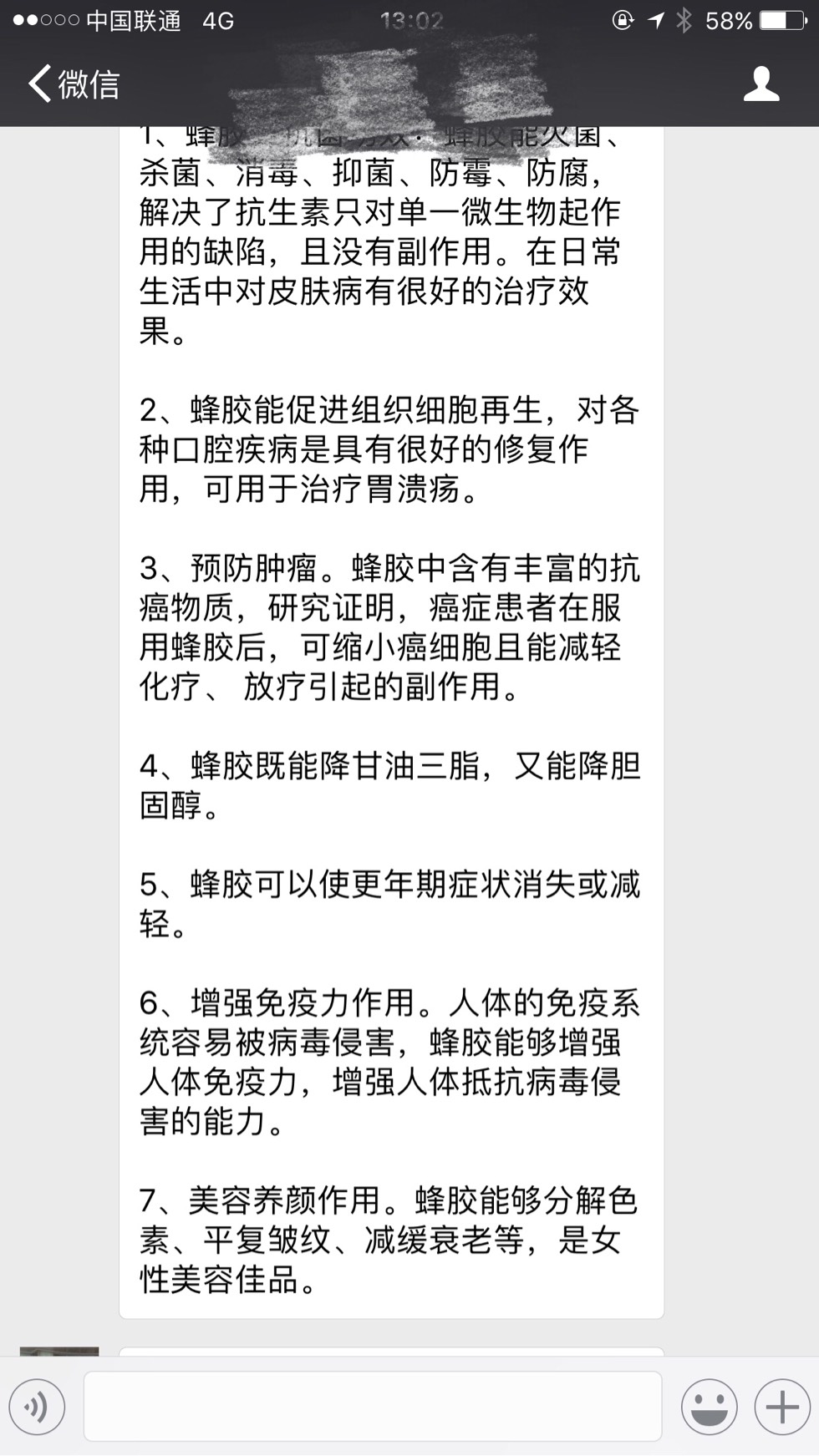Viewport: 819px width, 1456px height.
Task: Open the emoji sticker panel
Action: click(709, 1408)
